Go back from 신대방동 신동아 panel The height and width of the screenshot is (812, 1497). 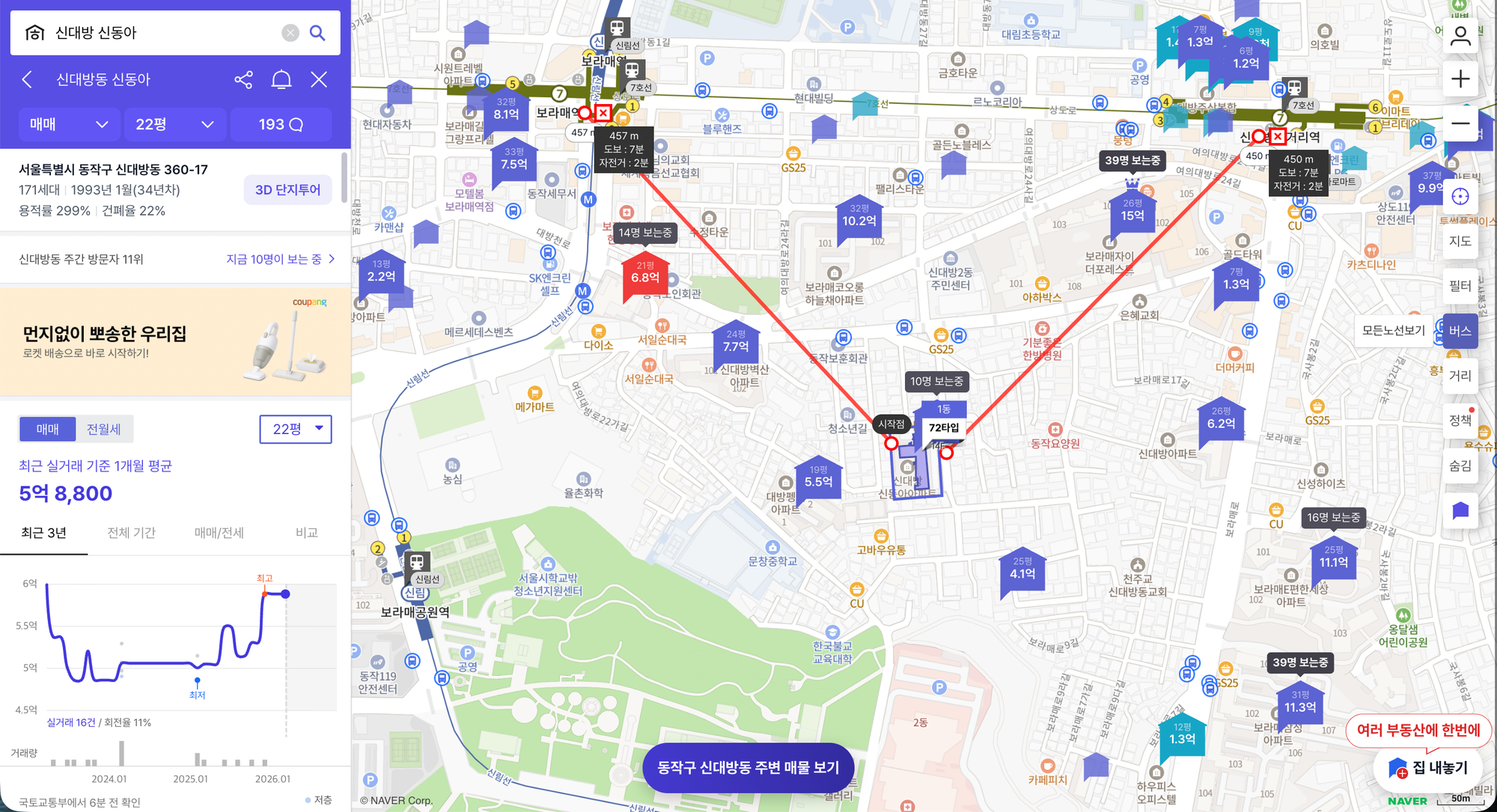click(27, 79)
